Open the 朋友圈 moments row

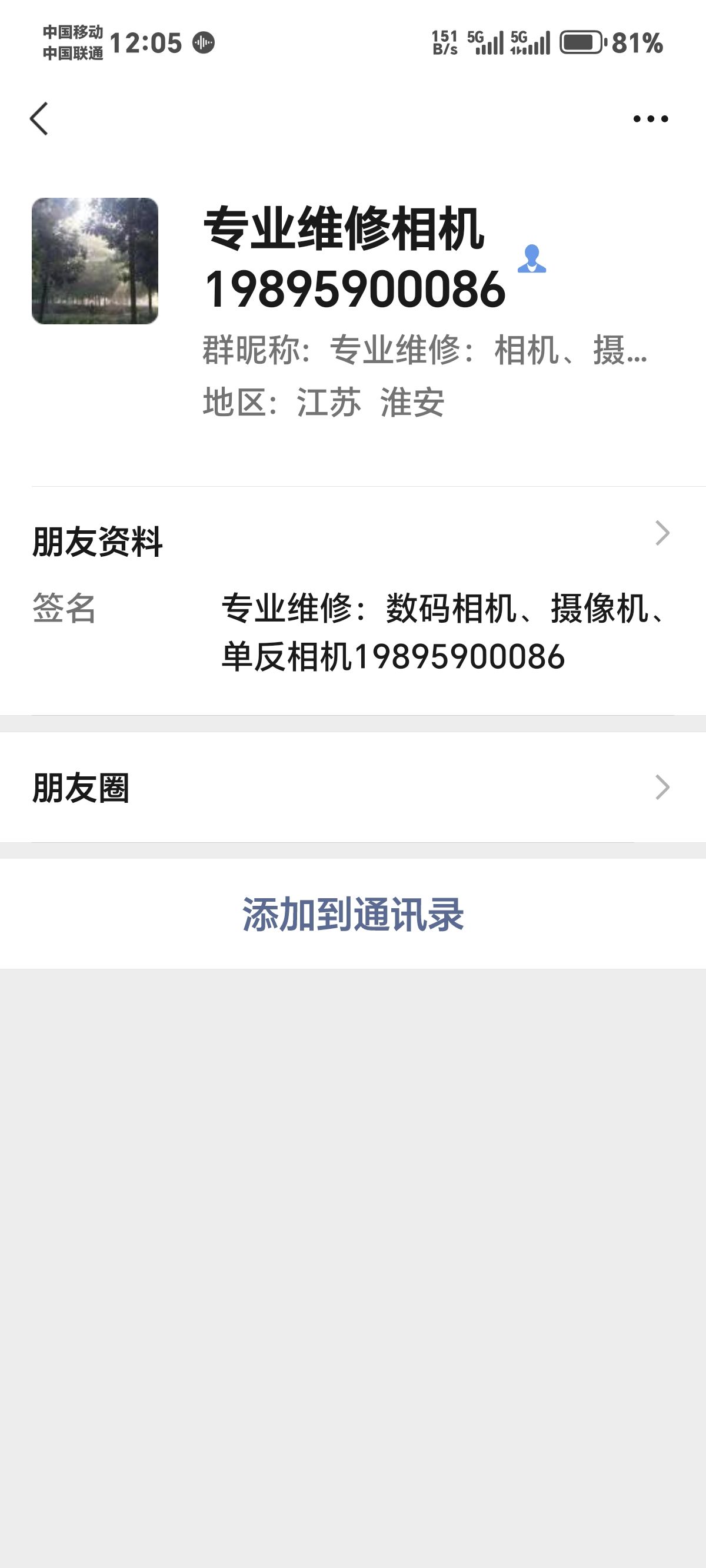pyautogui.click(x=353, y=788)
